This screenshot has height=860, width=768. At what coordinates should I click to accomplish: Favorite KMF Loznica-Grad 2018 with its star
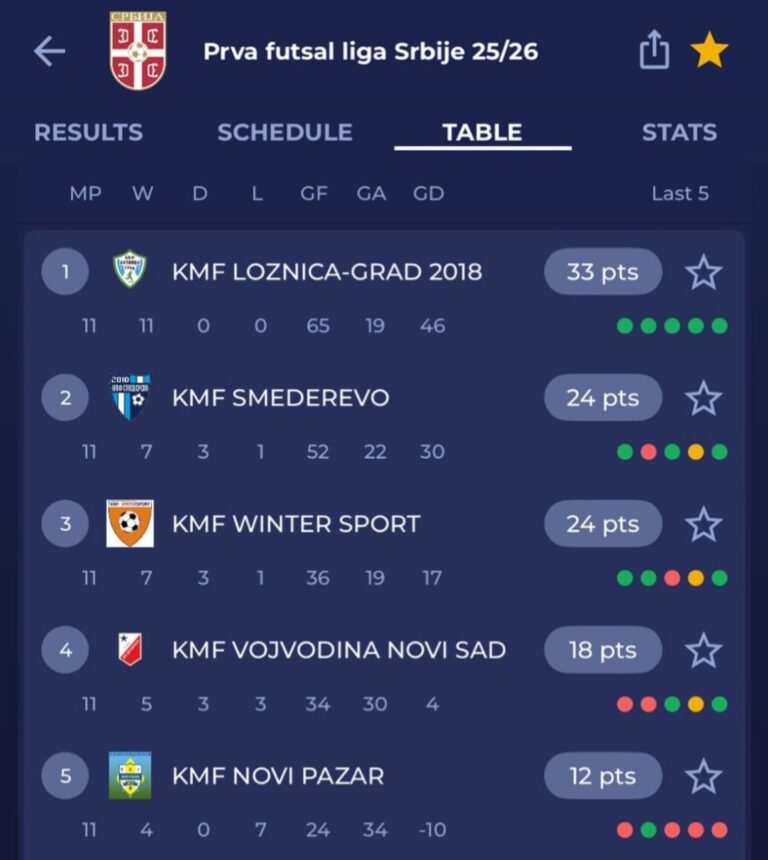click(704, 272)
